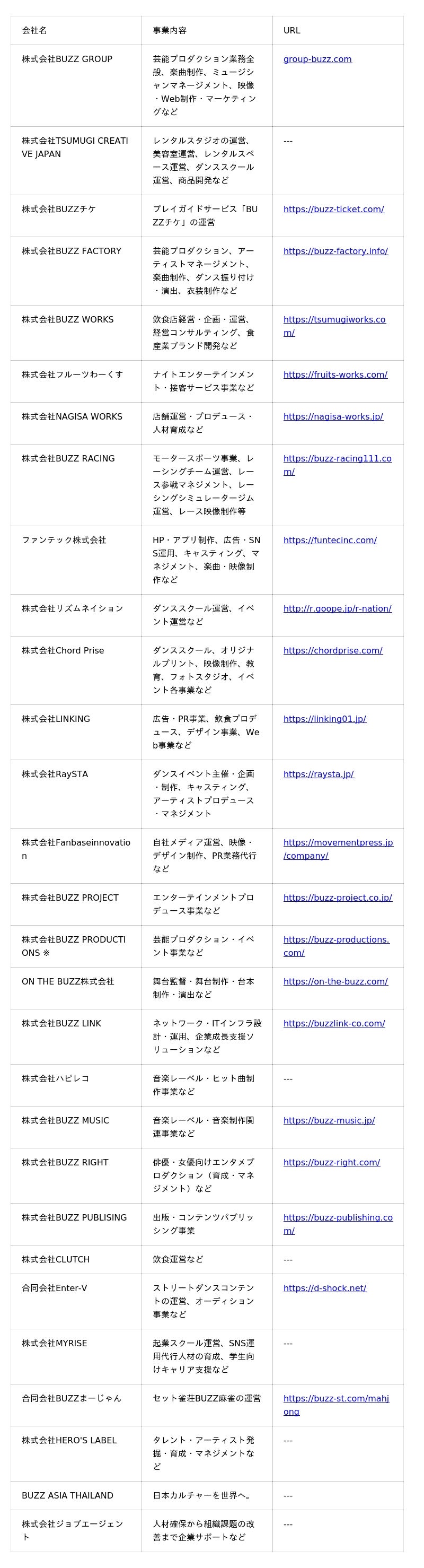Image resolution: width=424 pixels, height=1568 pixels.
Task: Open the buzz-music.jp link
Action: coord(329,1120)
